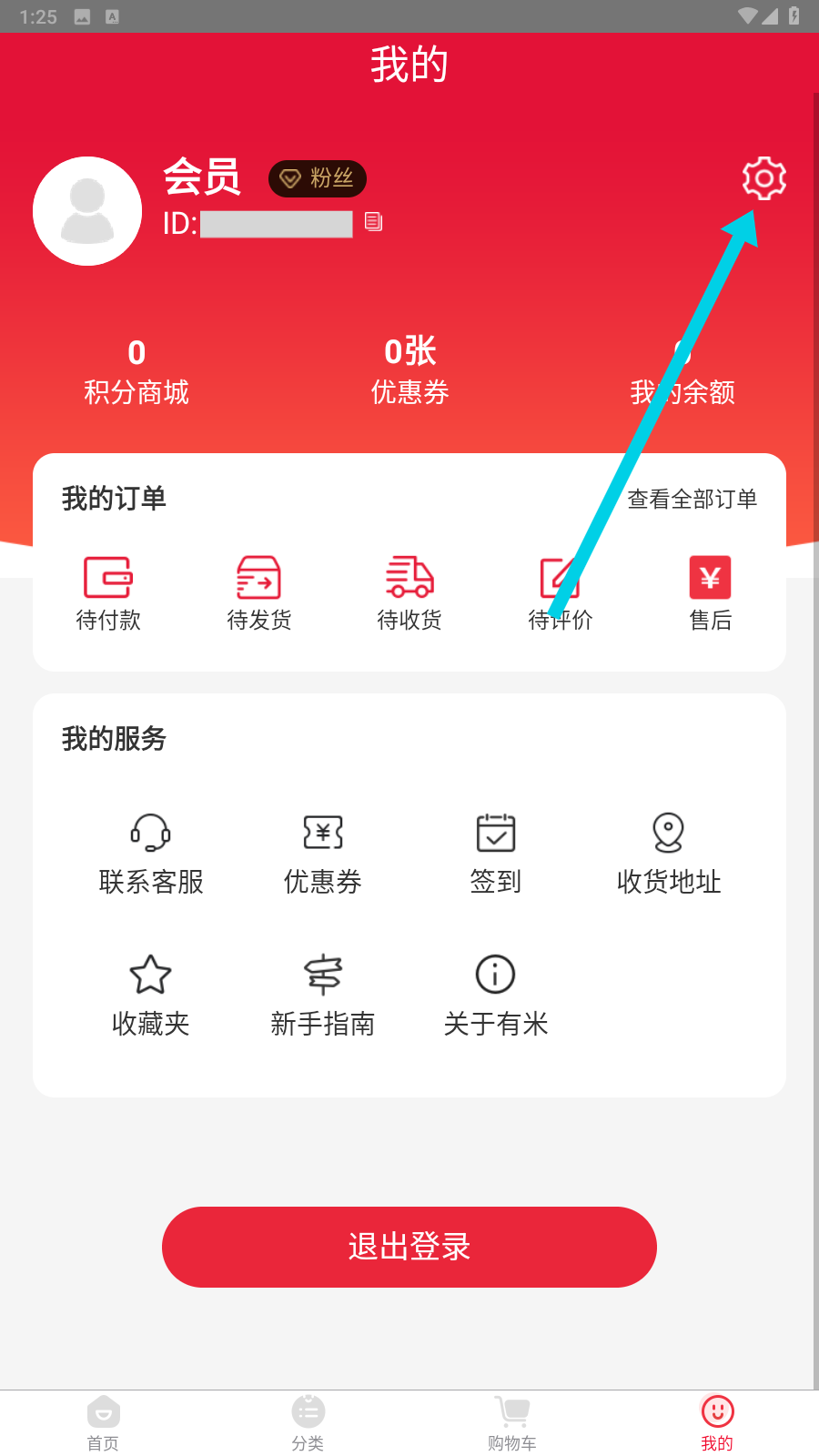Image resolution: width=819 pixels, height=1456 pixels.
Task: Tap the profile avatar
Action: point(87,211)
